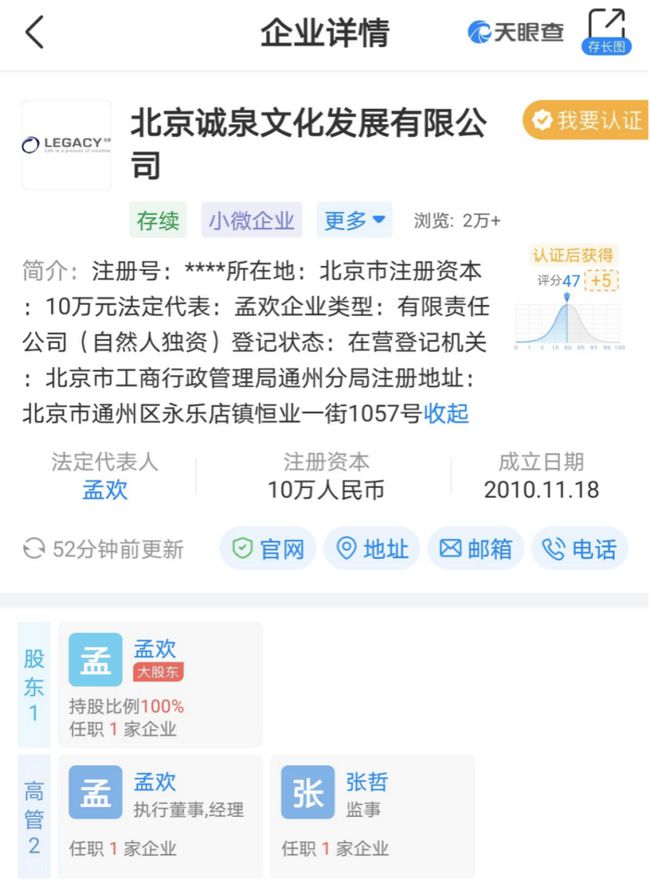Open shareholder 孟欢's card with 100% stake
Viewport: 650px width, 880px height.
pos(160,685)
